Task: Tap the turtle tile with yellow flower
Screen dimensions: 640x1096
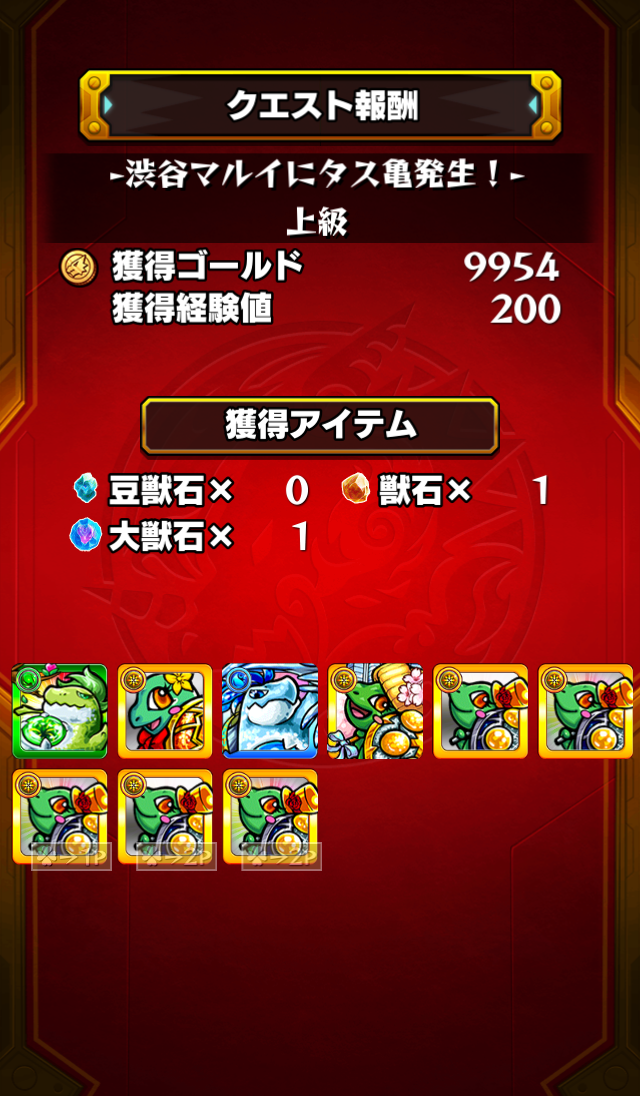Action: point(165,711)
